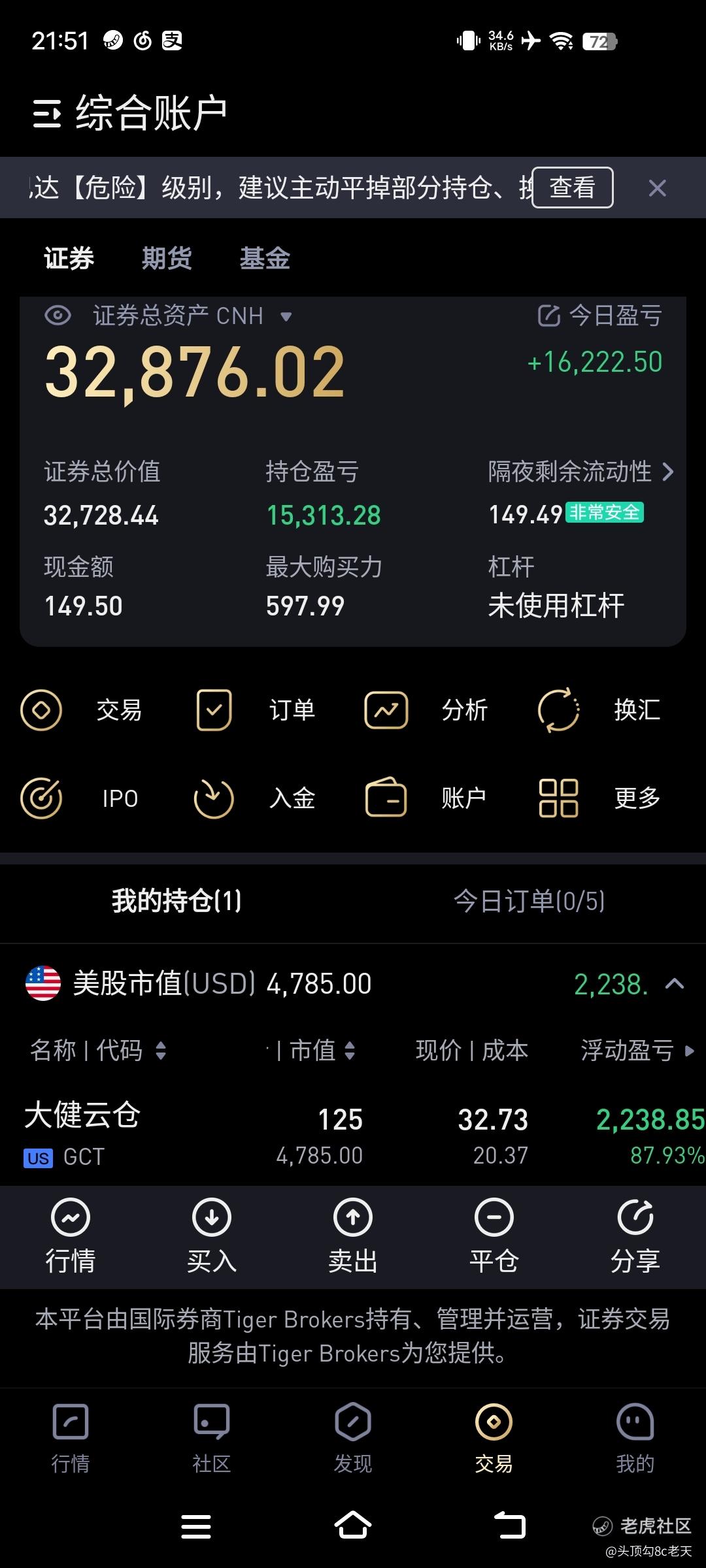Open 换汇 currency exchange
Viewport: 706px width, 1568px height.
(599, 710)
